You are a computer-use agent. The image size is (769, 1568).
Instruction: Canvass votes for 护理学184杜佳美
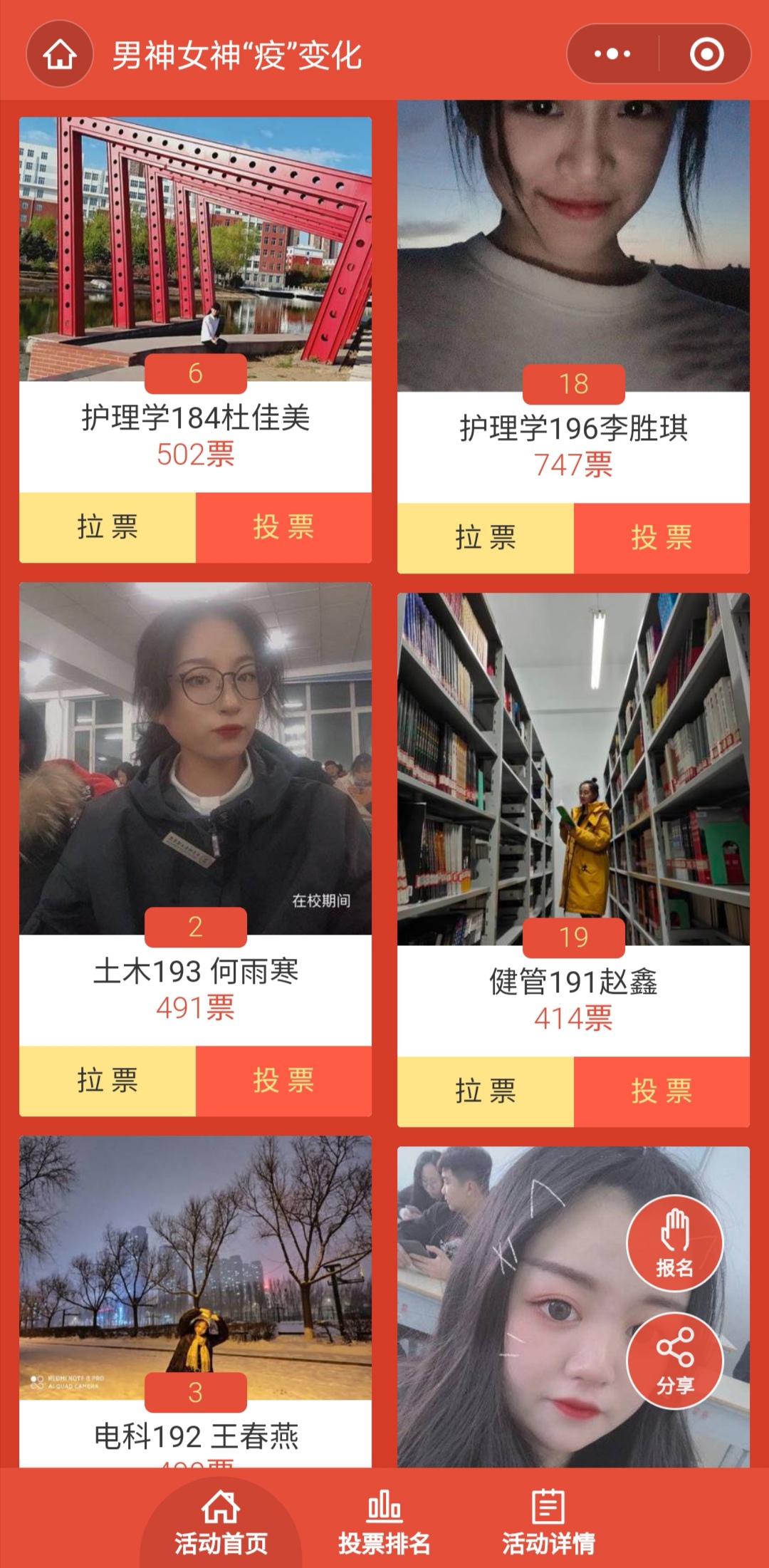point(108,527)
